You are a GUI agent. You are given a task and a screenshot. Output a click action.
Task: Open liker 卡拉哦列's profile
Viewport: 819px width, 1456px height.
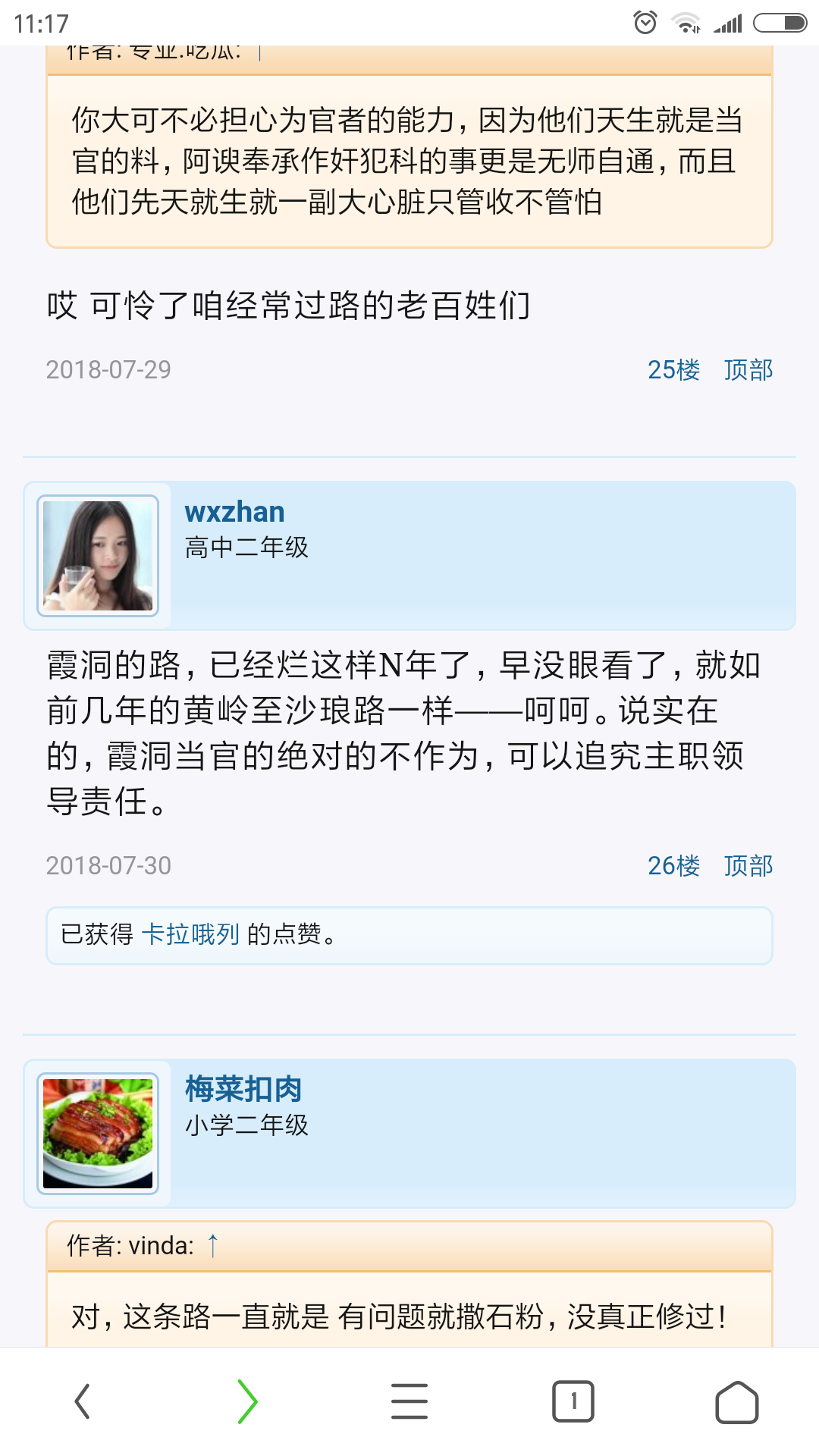(x=193, y=934)
